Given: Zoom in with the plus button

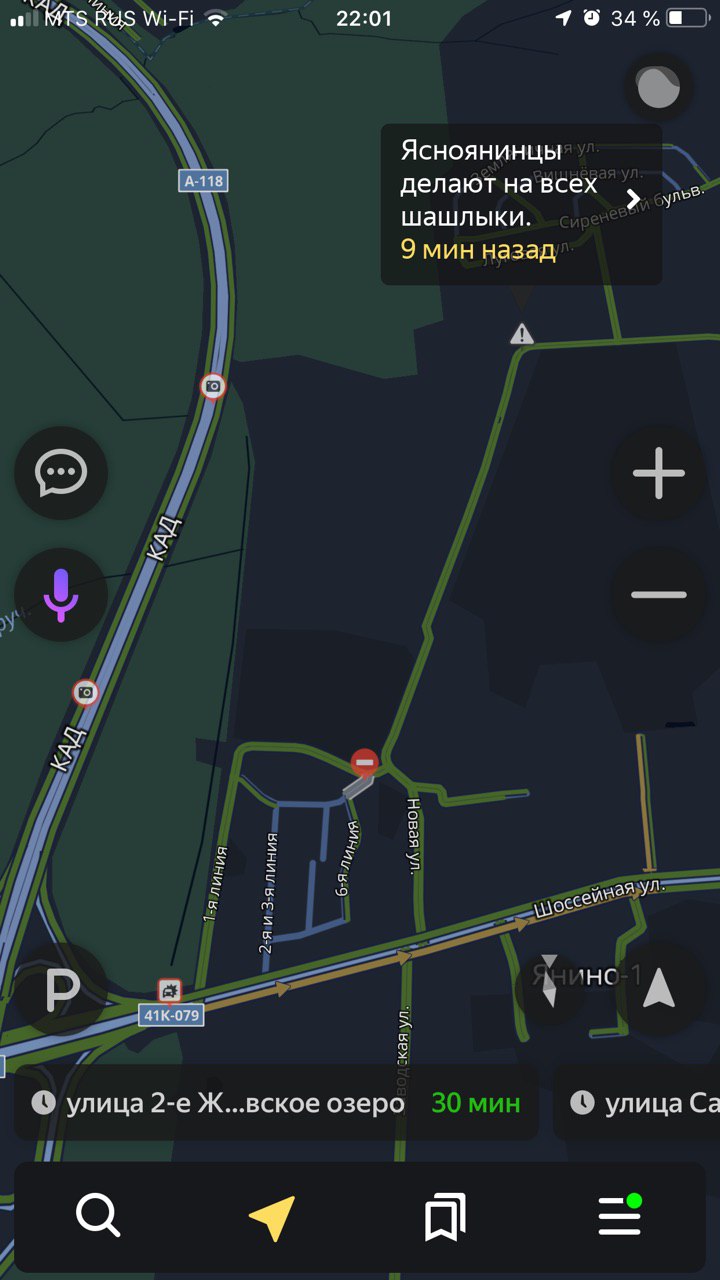Looking at the screenshot, I should (659, 473).
